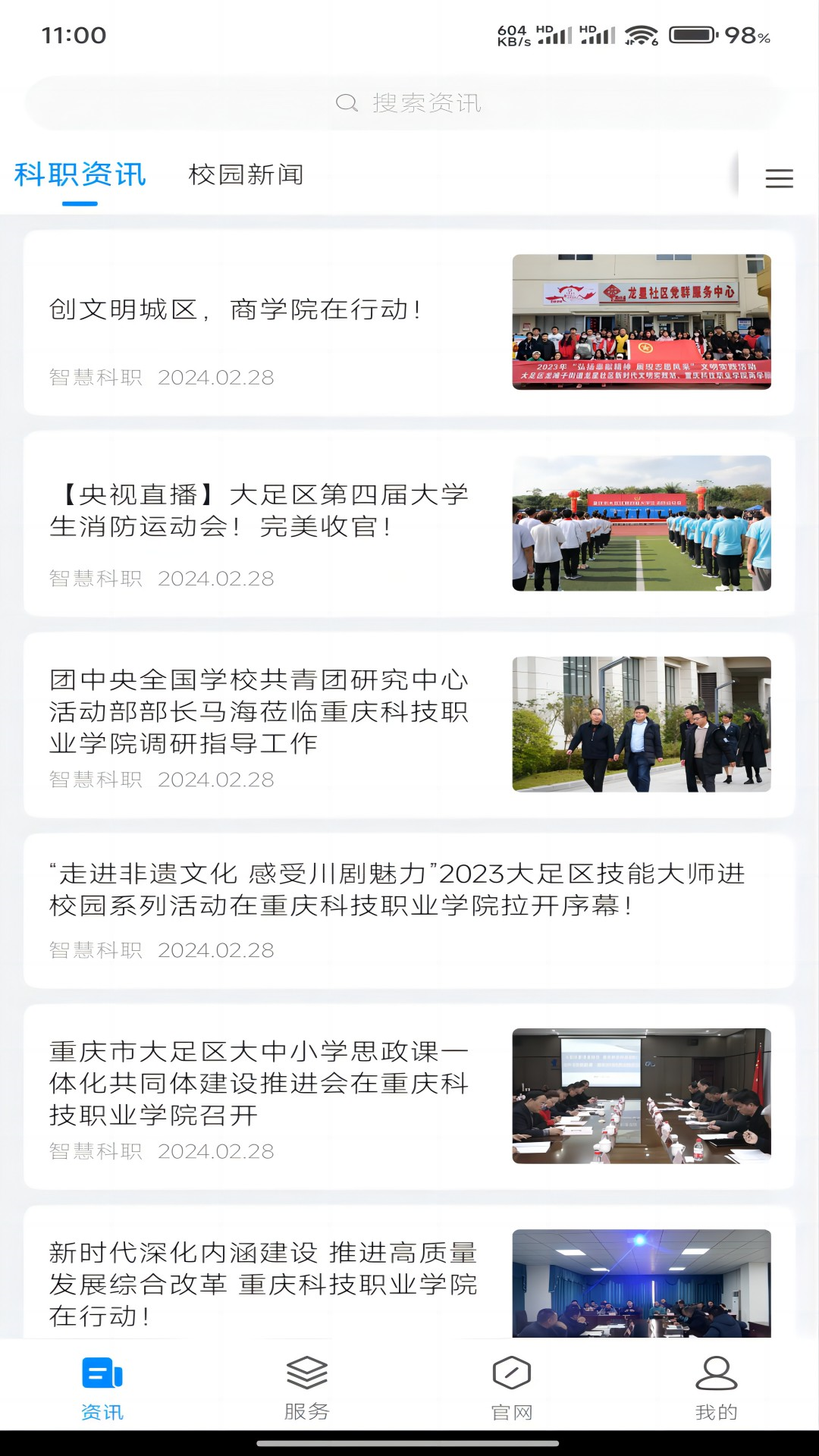819x1456 pixels.
Task: Open the hamburger menu icon at top right
Action: point(779,178)
